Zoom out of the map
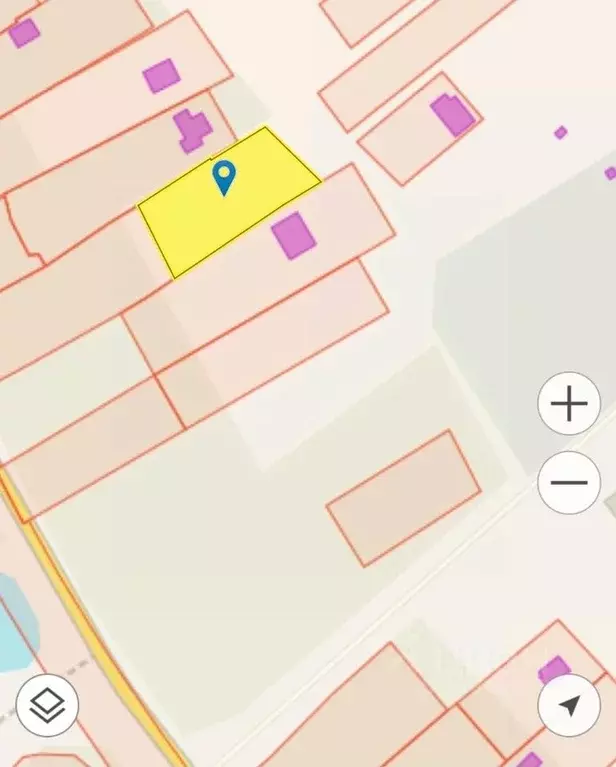 [x=569, y=483]
